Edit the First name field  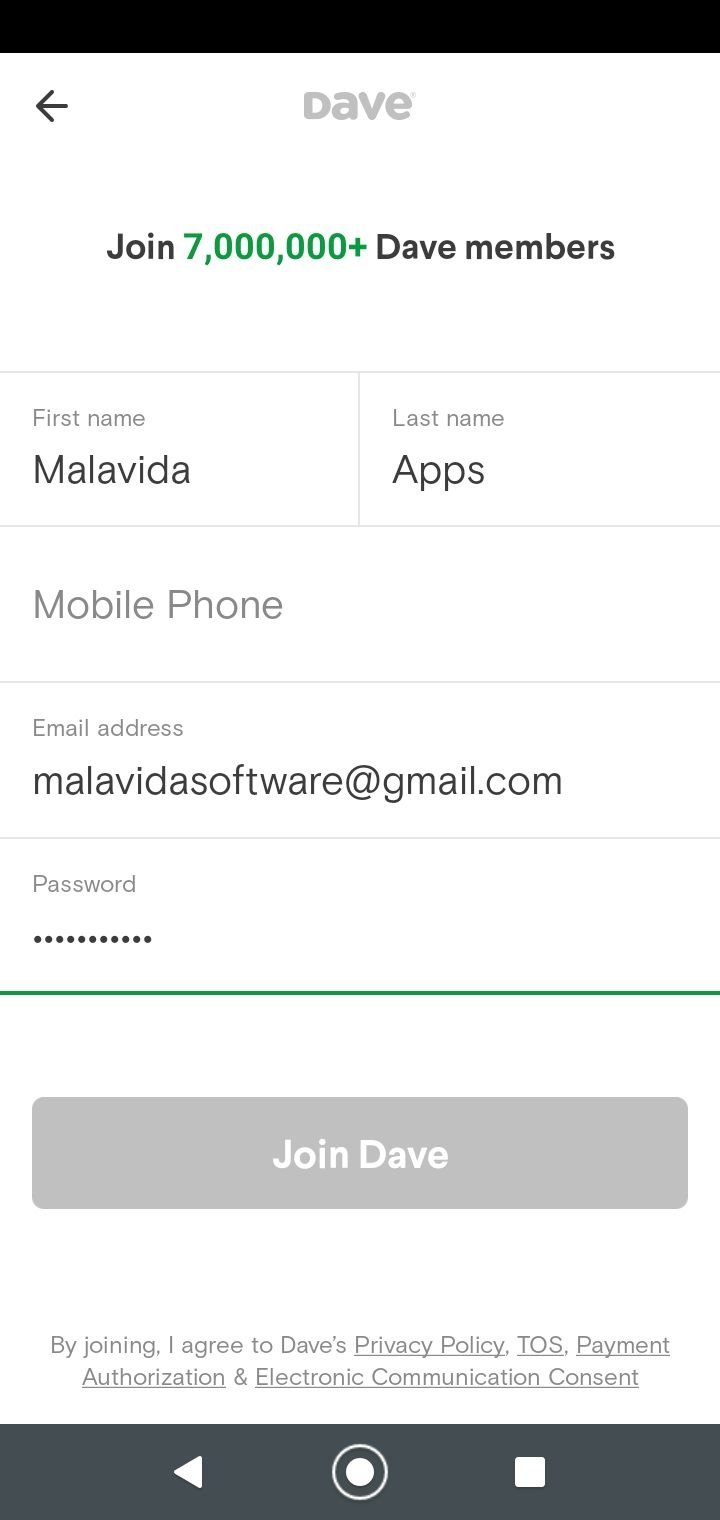coord(179,449)
